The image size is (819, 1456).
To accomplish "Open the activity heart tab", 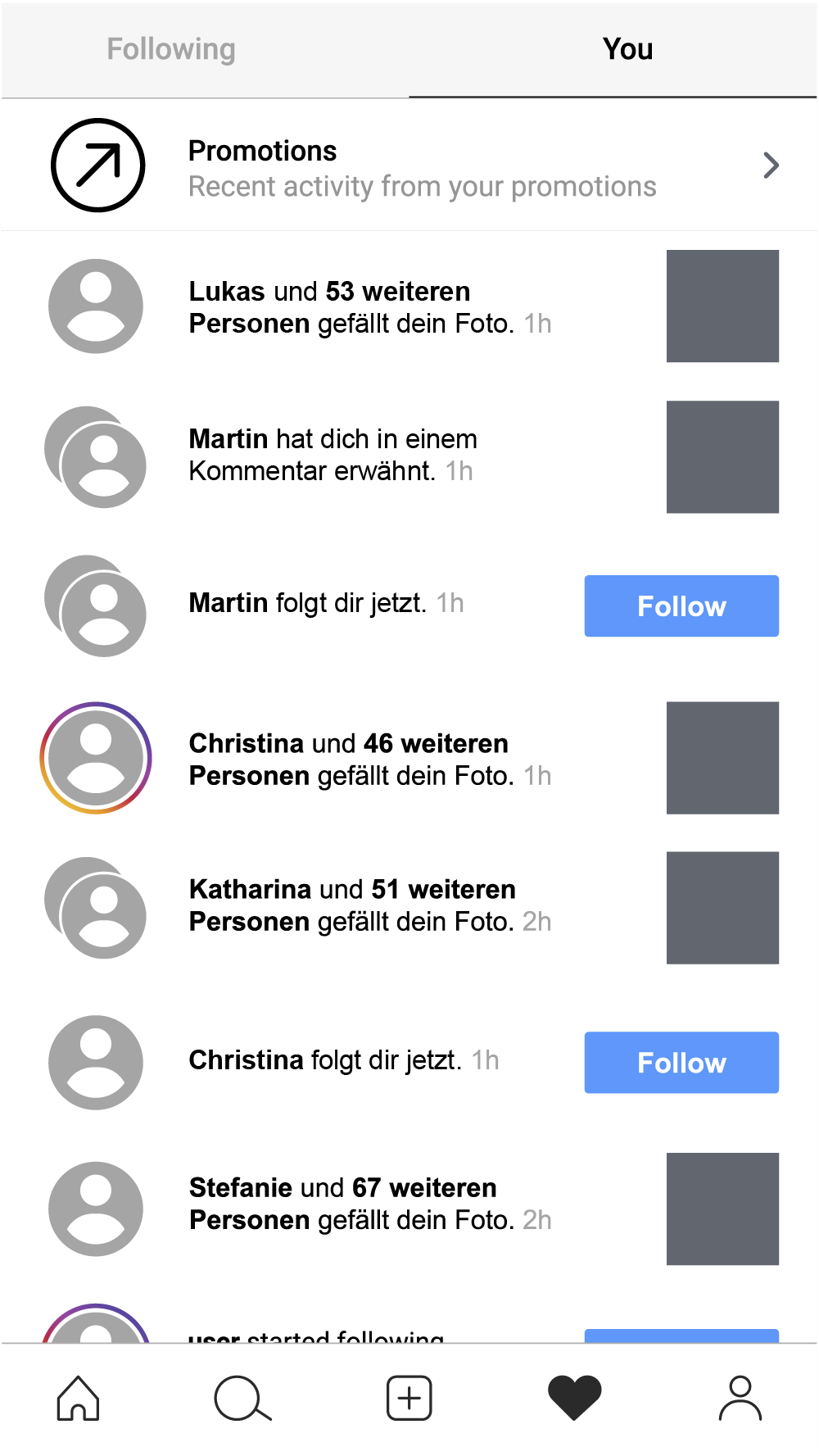I will tap(574, 1398).
